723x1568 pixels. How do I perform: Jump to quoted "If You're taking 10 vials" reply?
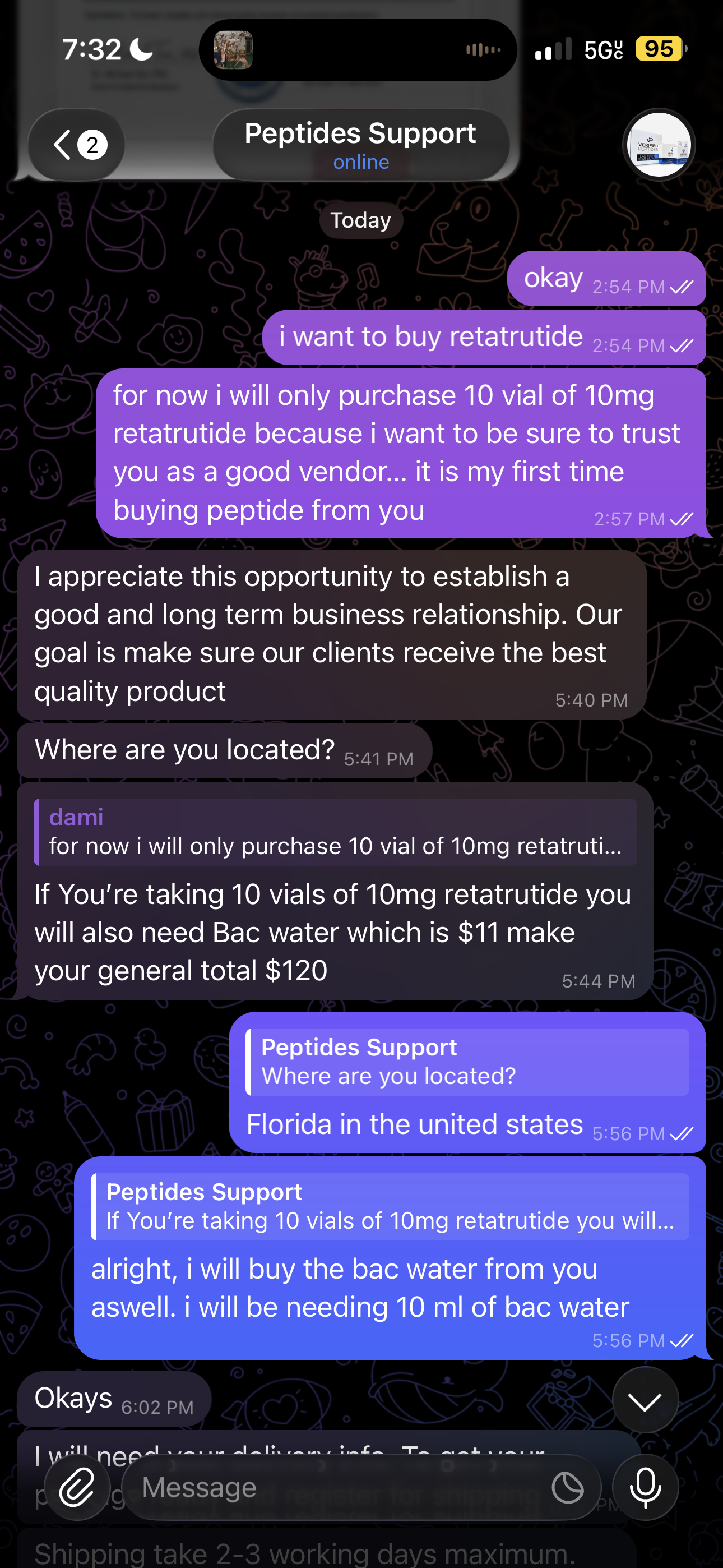pyautogui.click(x=390, y=1207)
